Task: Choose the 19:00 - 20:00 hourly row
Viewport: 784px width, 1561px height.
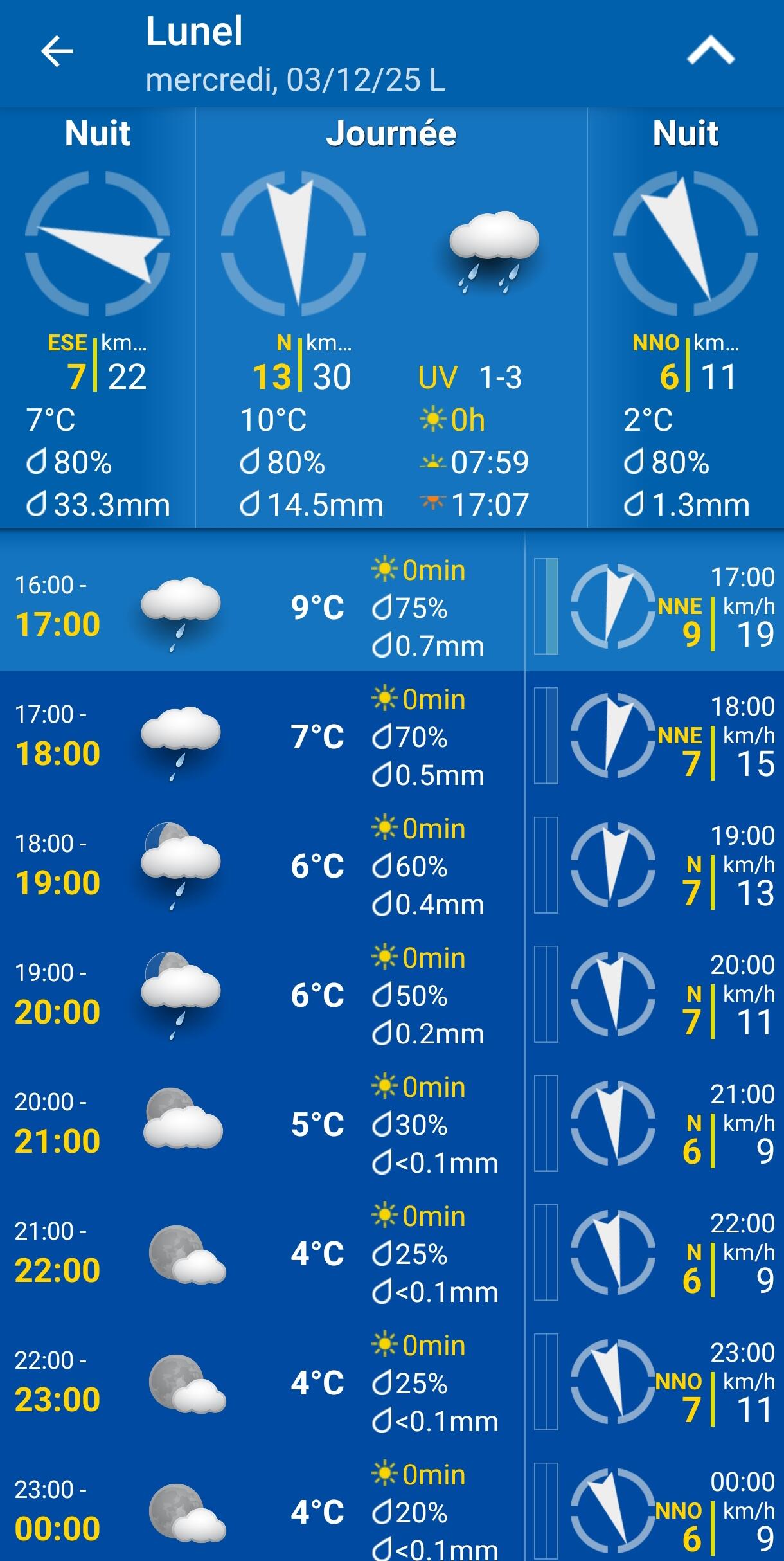Action: click(x=257, y=995)
